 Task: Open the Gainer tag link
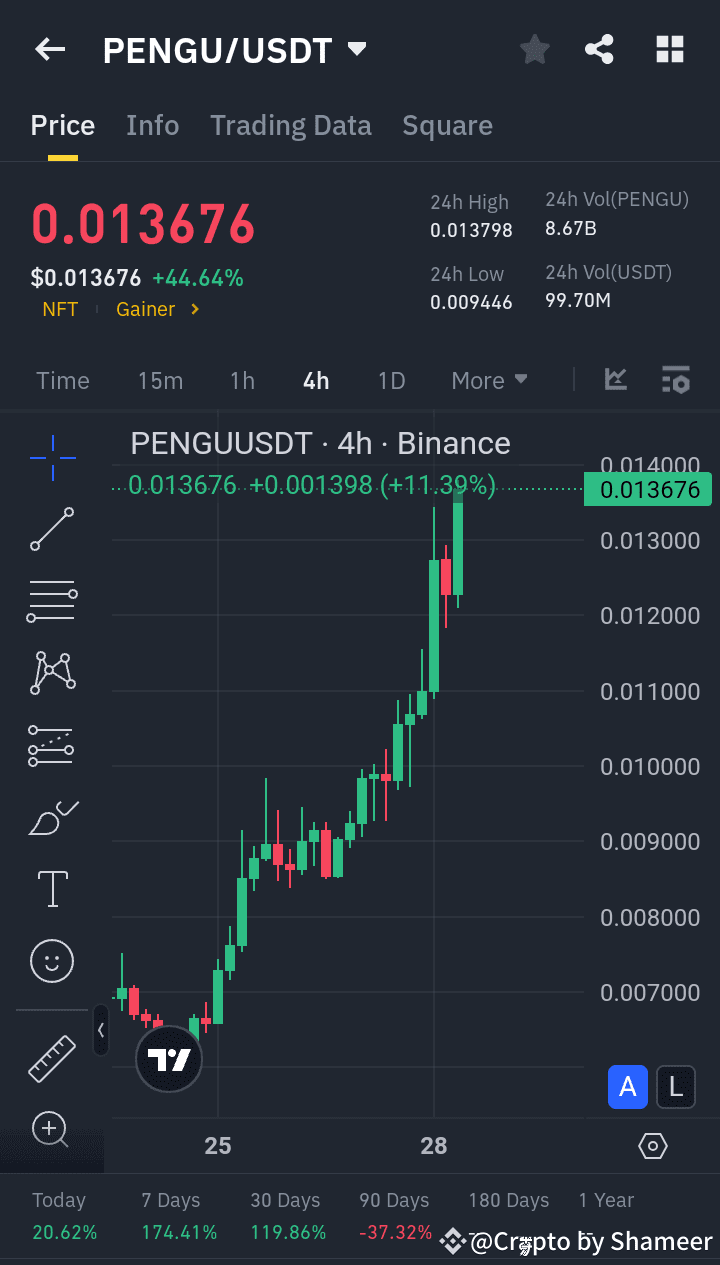(x=146, y=309)
